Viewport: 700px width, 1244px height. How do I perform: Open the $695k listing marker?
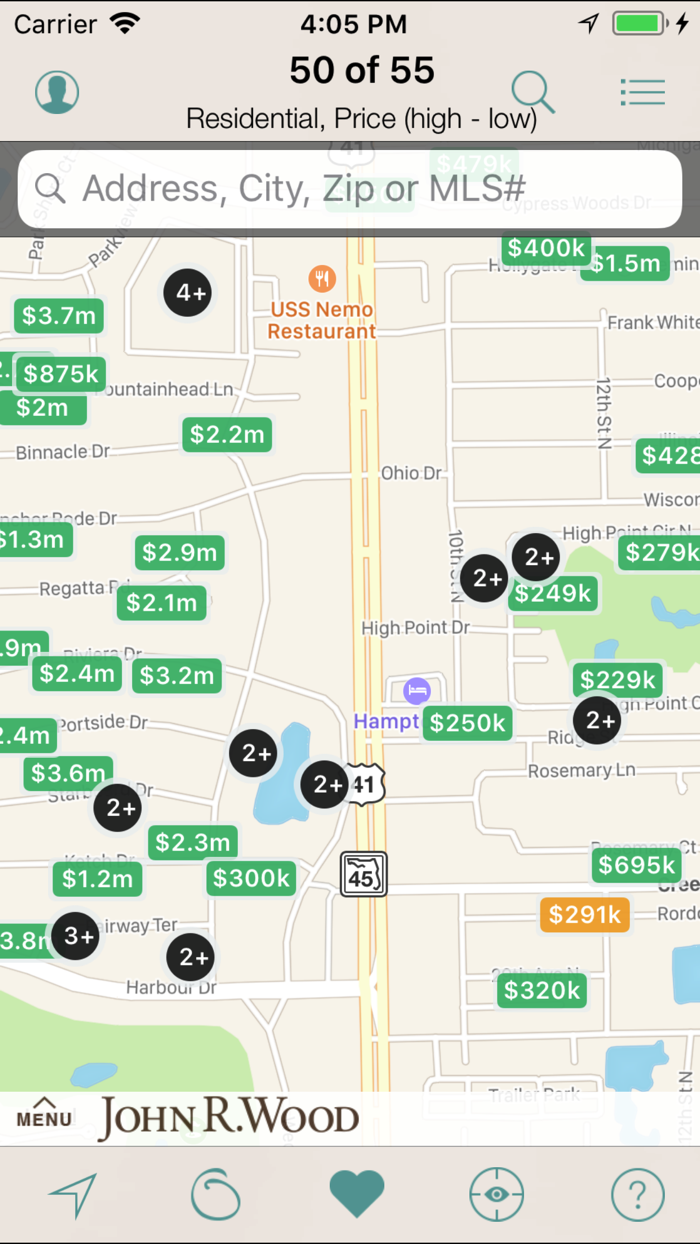coord(636,864)
